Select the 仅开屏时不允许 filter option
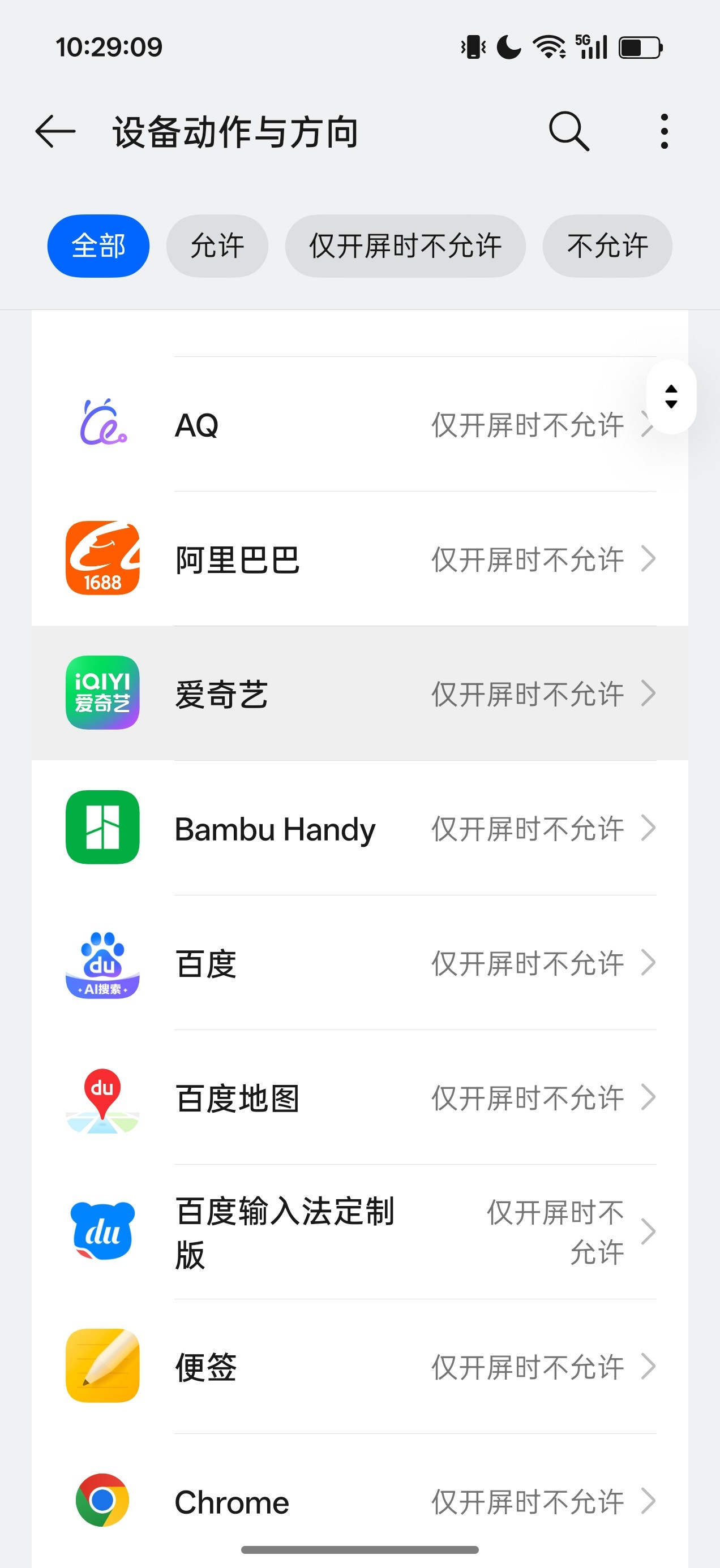This screenshot has width=720, height=1568. coord(405,245)
